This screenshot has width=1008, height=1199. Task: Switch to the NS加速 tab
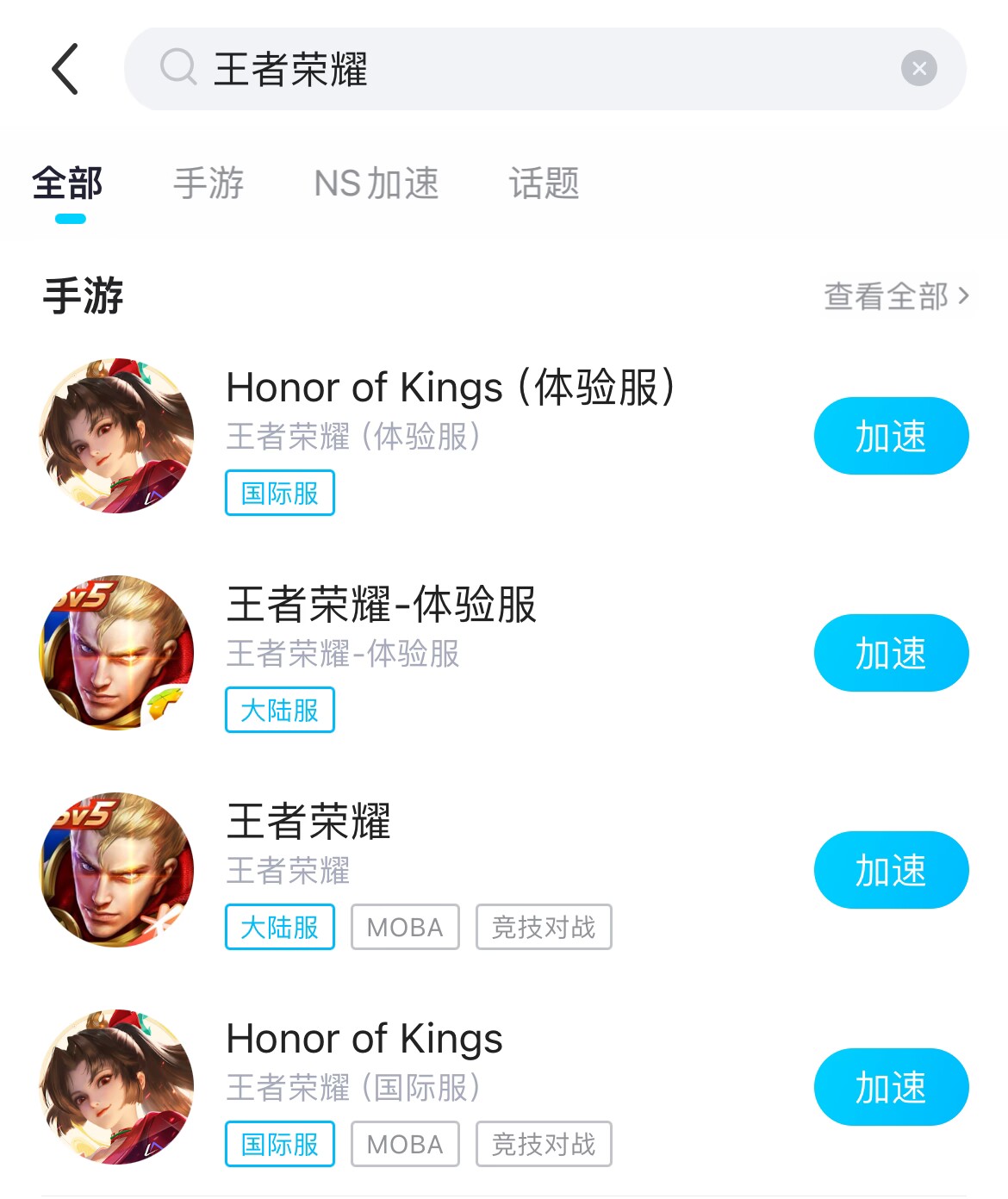[x=376, y=183]
